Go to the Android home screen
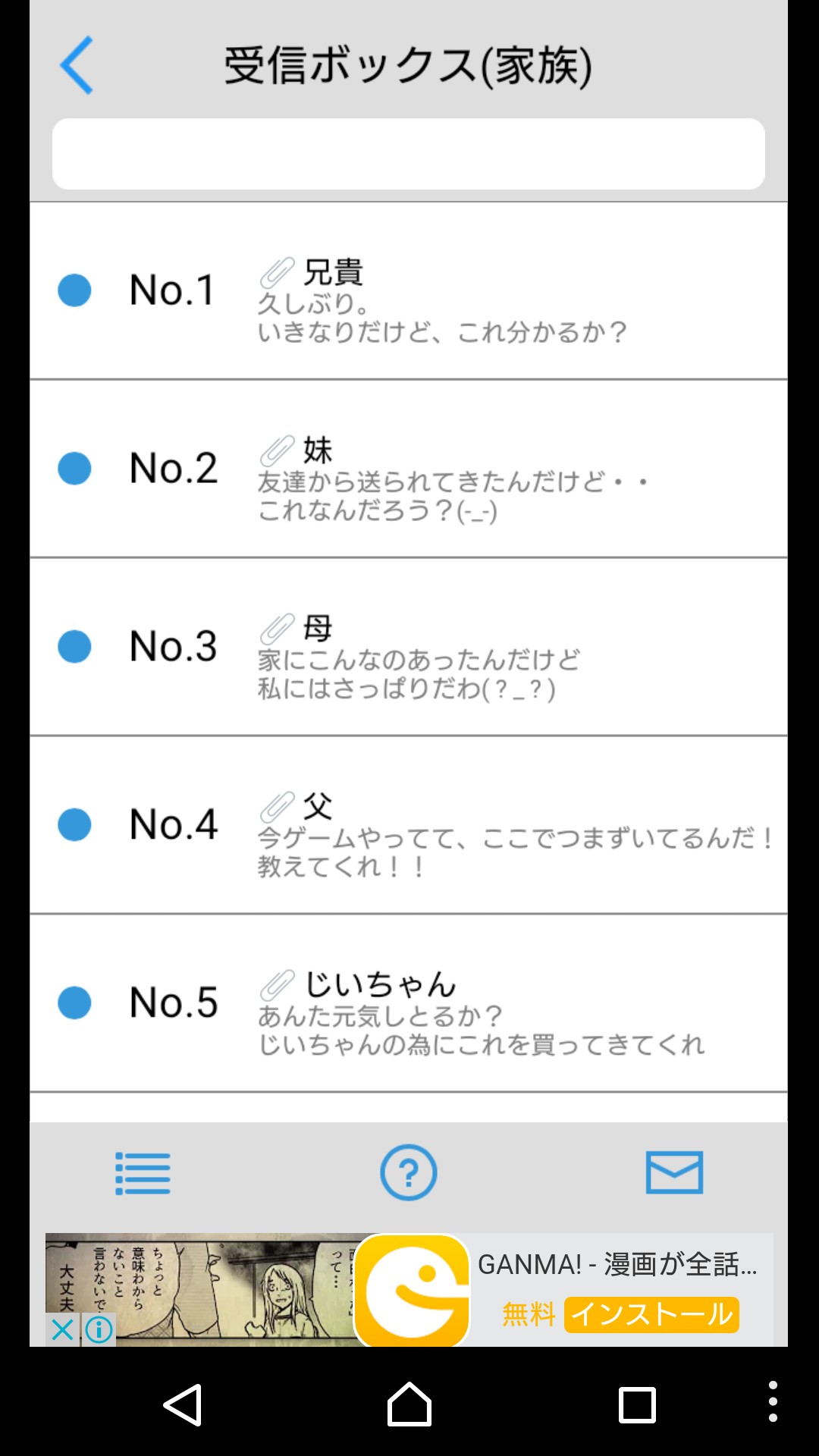 click(409, 1405)
